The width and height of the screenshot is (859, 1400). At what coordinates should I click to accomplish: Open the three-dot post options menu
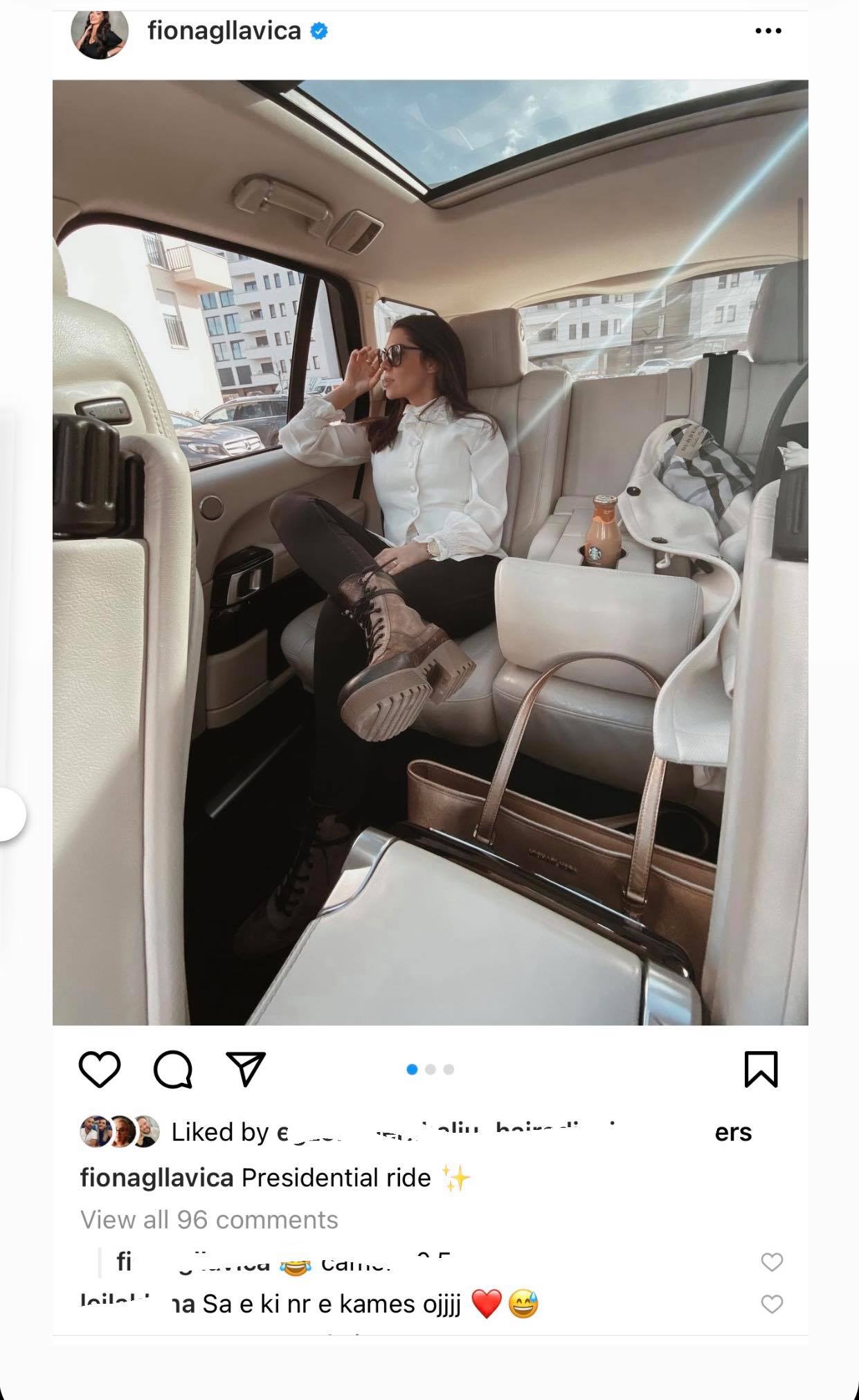pos(768,31)
